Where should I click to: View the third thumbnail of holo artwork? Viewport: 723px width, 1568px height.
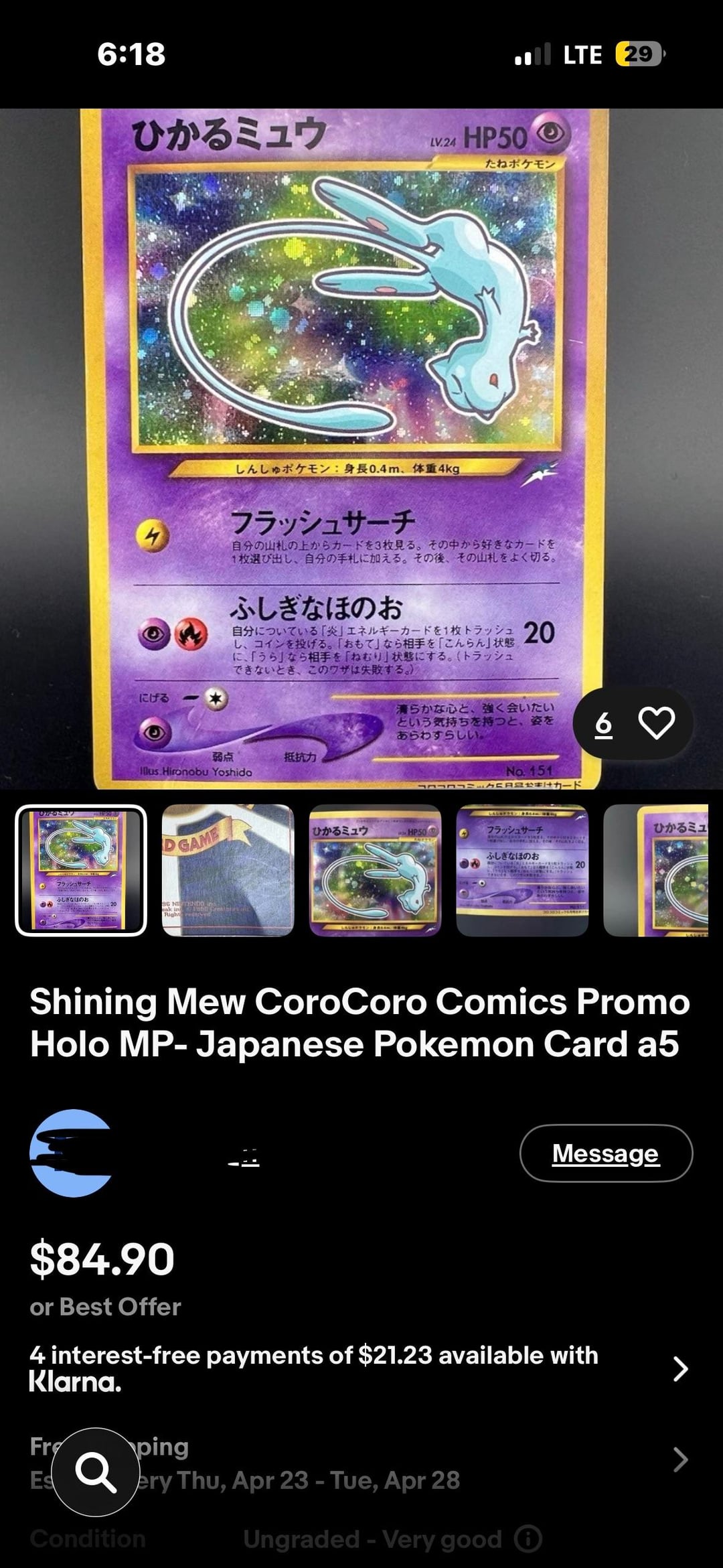coord(375,870)
